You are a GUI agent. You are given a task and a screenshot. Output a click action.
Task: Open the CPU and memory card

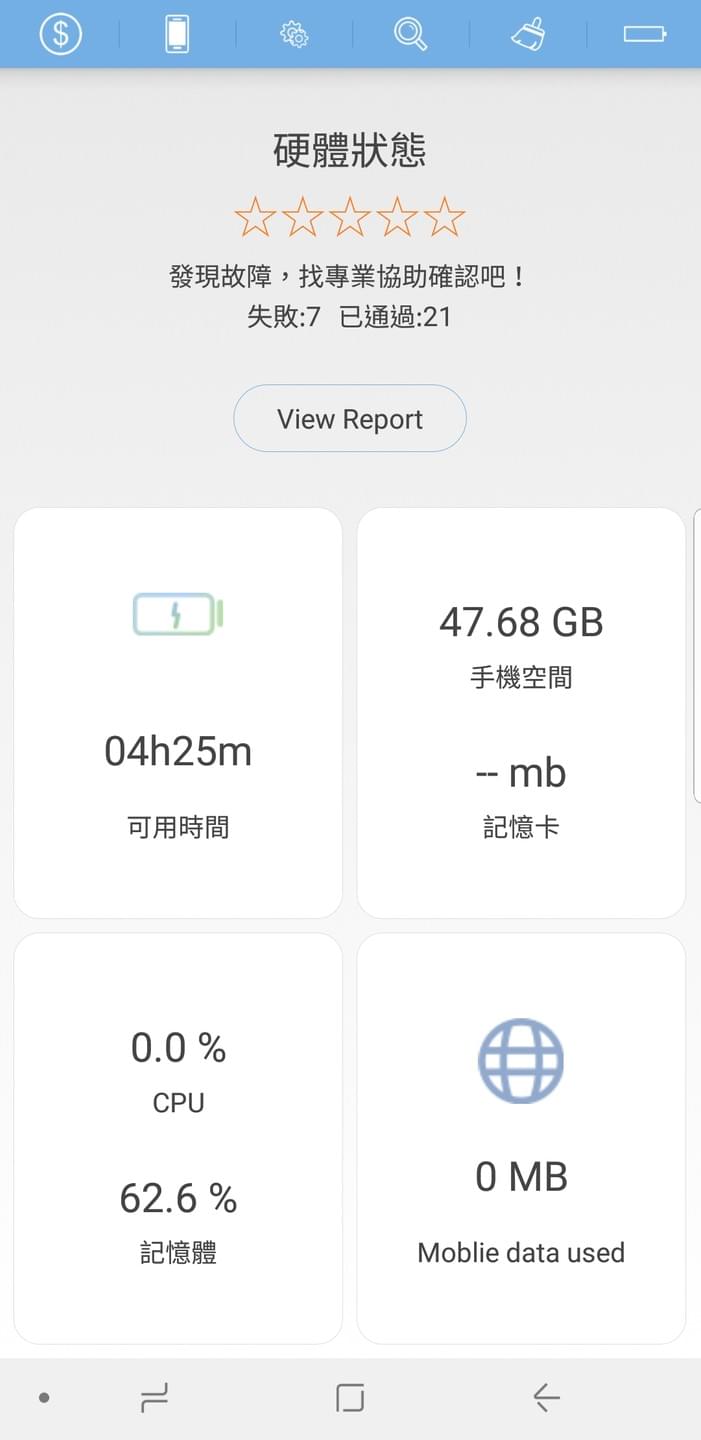pyautogui.click(x=178, y=1138)
